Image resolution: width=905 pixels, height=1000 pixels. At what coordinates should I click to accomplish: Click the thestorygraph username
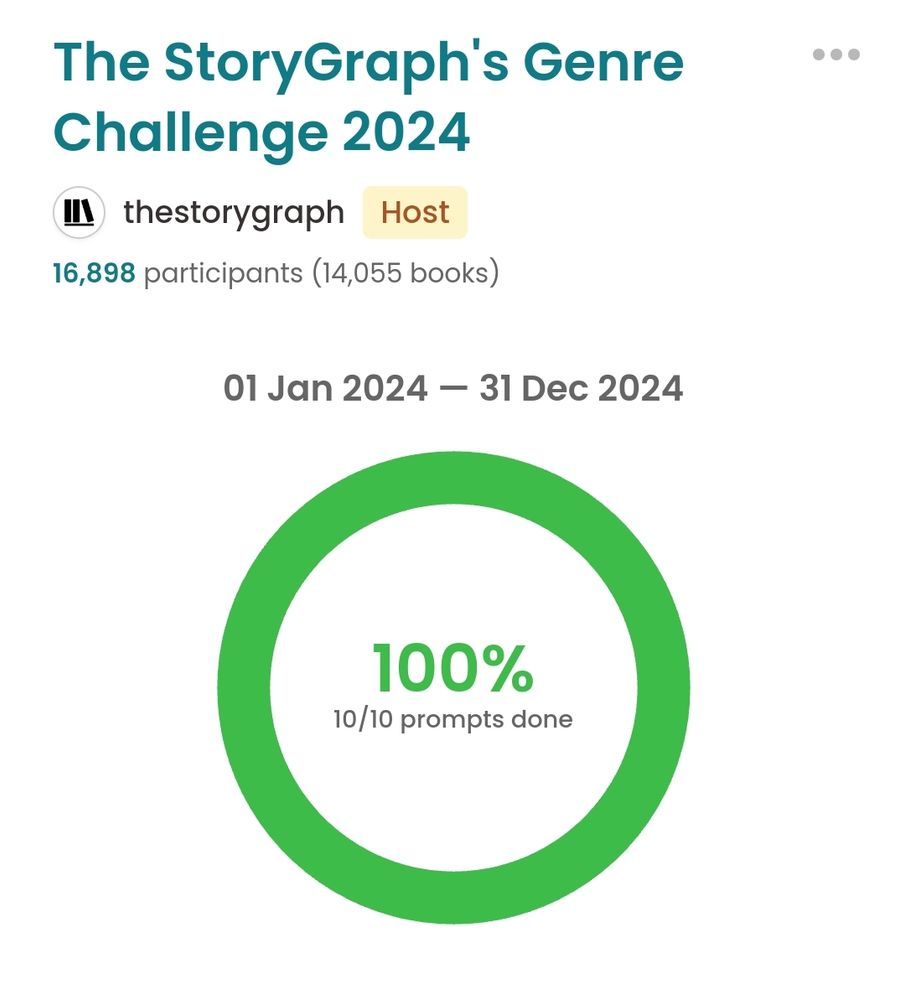235,211
